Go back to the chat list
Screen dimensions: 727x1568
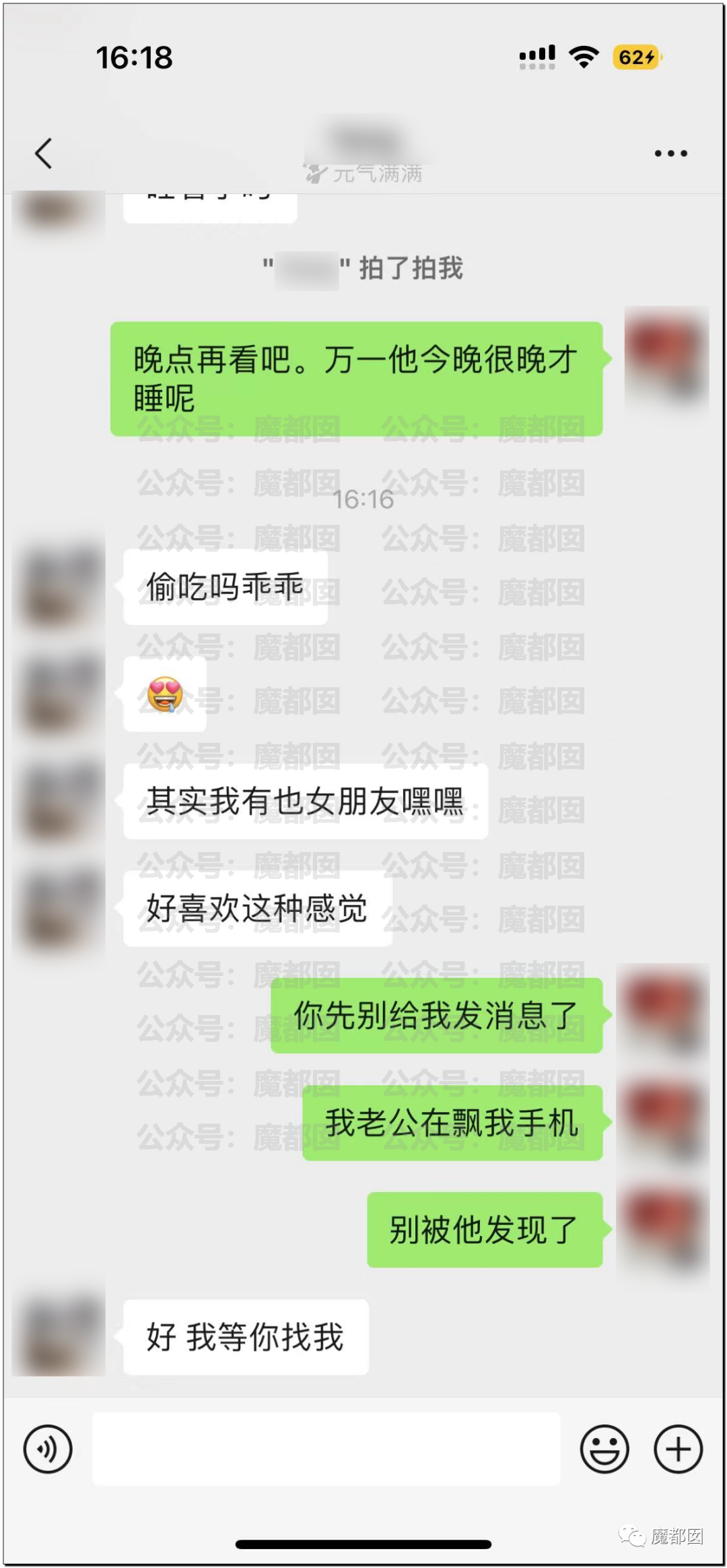pyautogui.click(x=44, y=154)
